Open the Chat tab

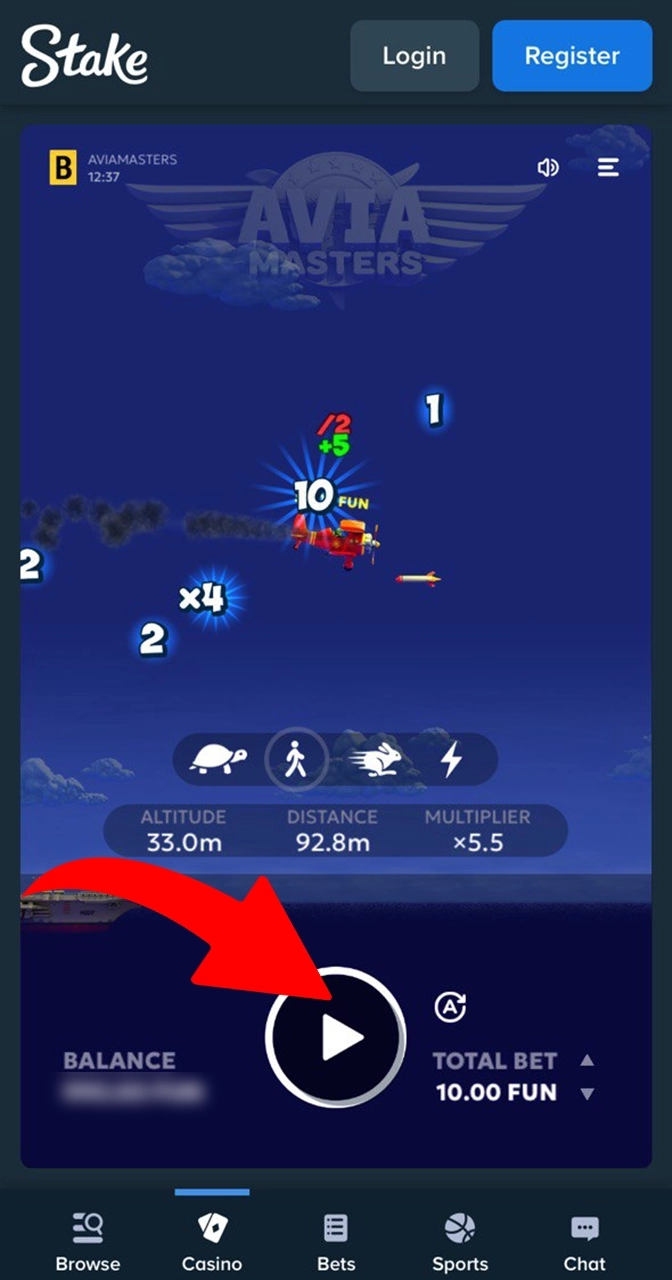coord(584,1242)
